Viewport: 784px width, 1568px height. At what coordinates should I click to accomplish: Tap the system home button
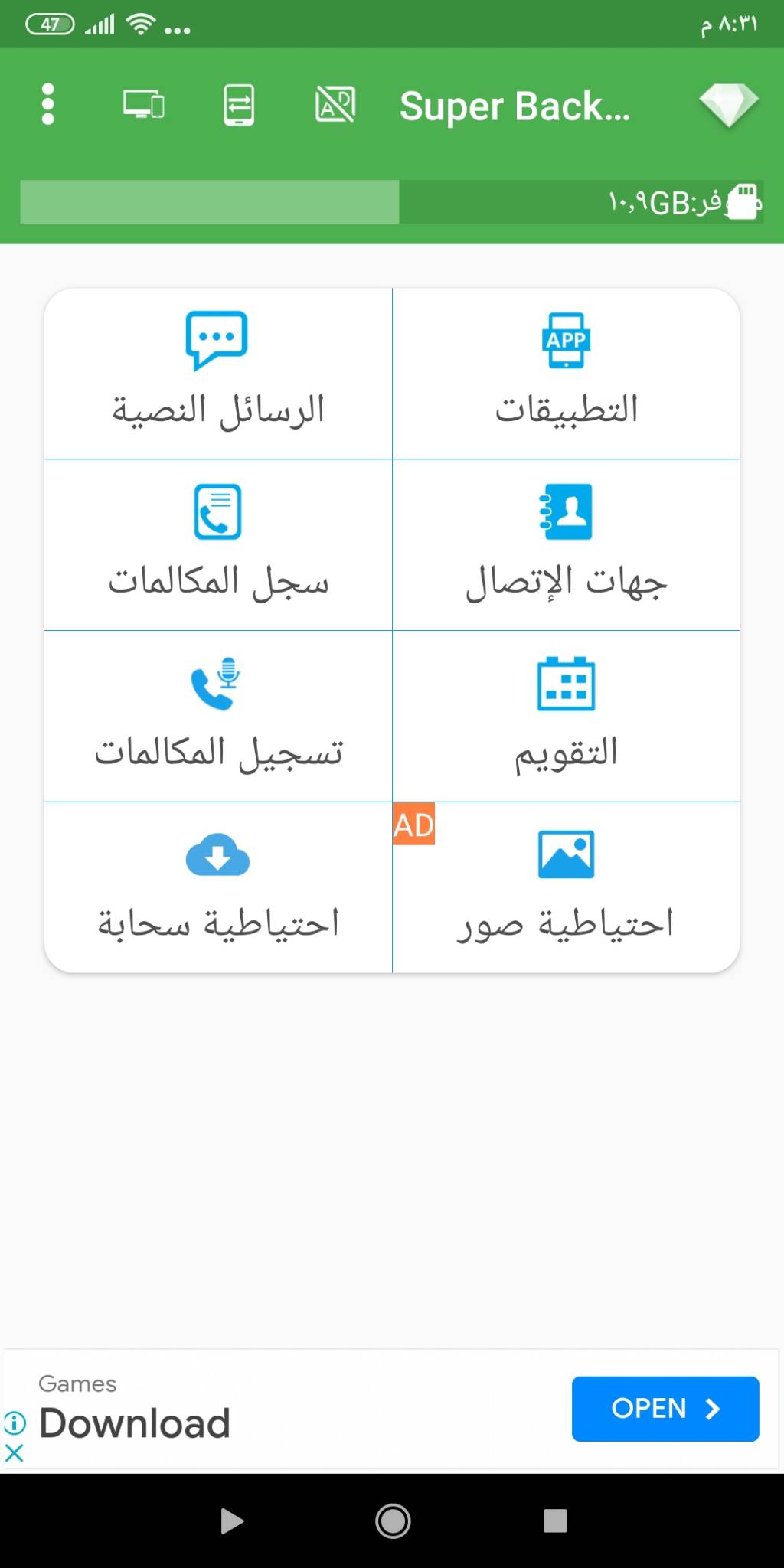(x=393, y=1521)
